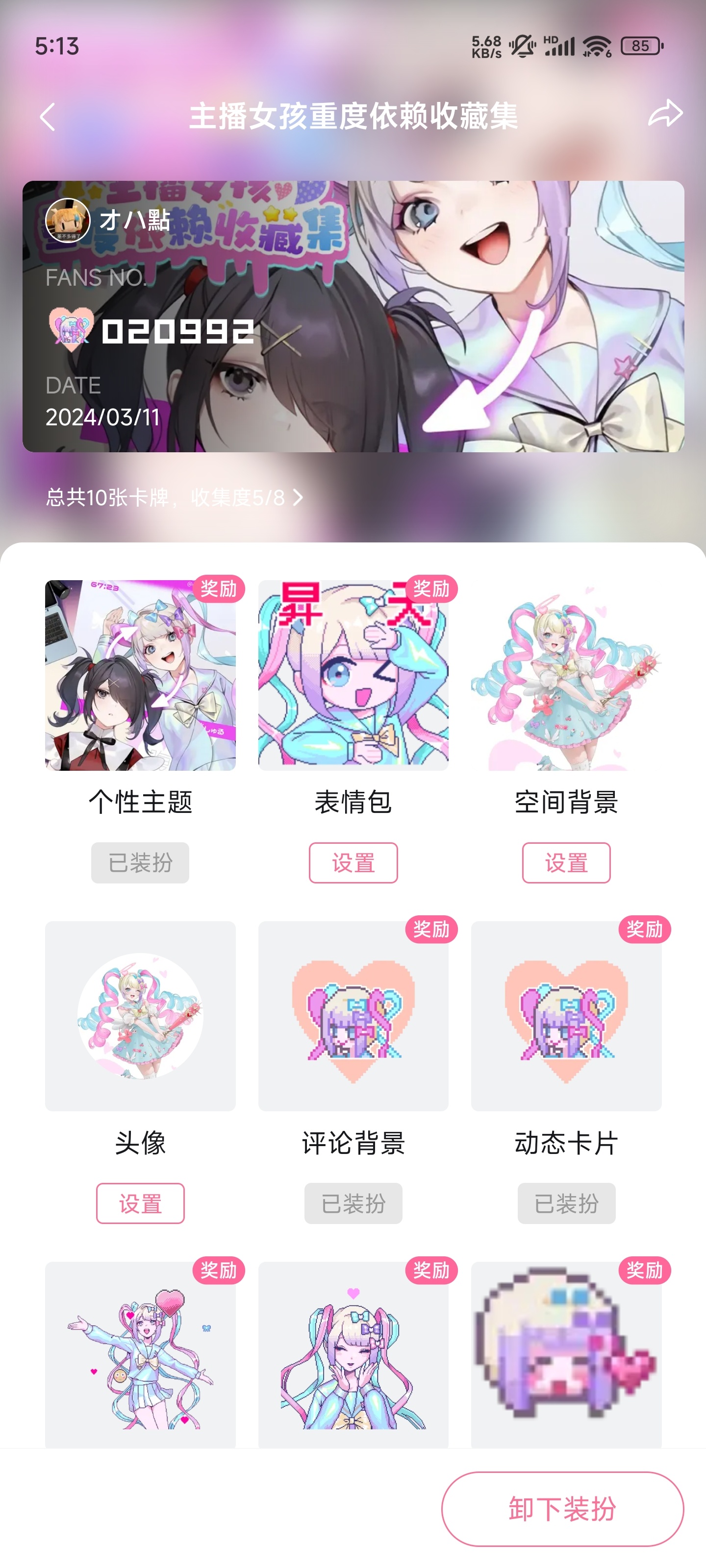This screenshot has height=1568, width=706.
Task: Tap the 设置 button under 空间背景
Action: [x=565, y=862]
